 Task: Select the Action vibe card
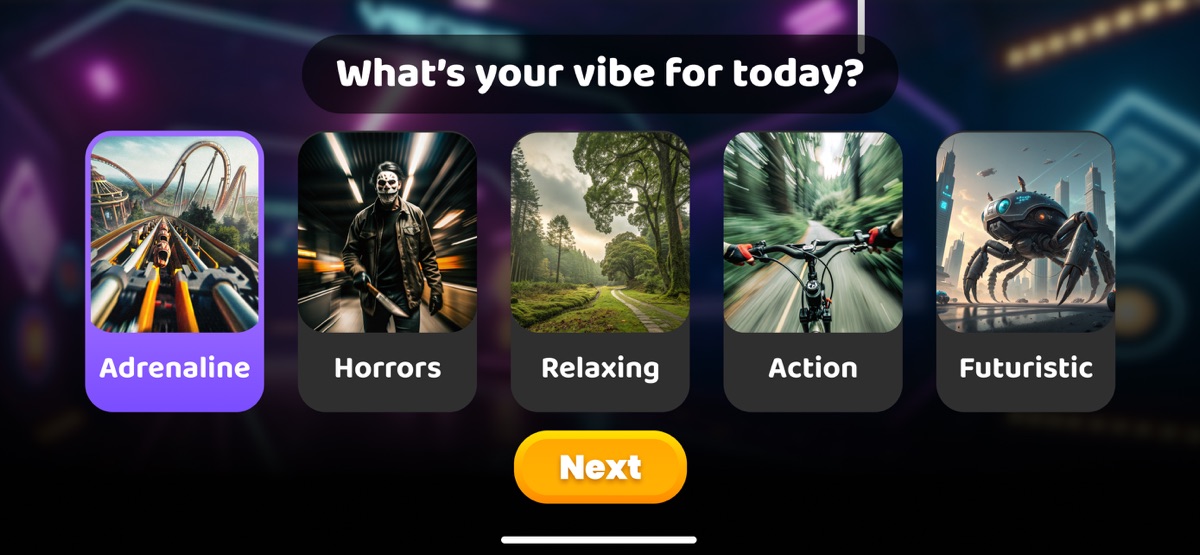(813, 271)
